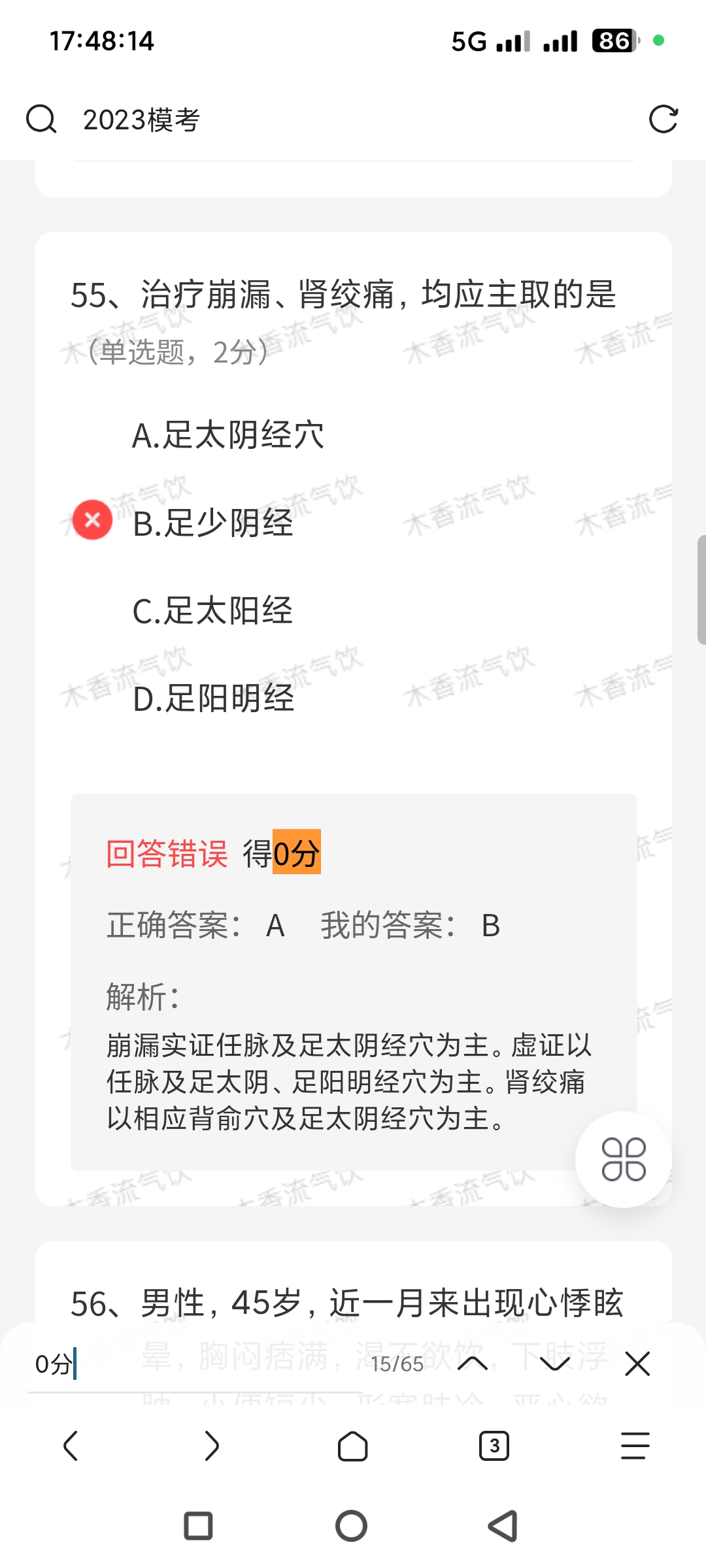Jump to the previous search match
706x1568 pixels.
pyautogui.click(x=473, y=1364)
